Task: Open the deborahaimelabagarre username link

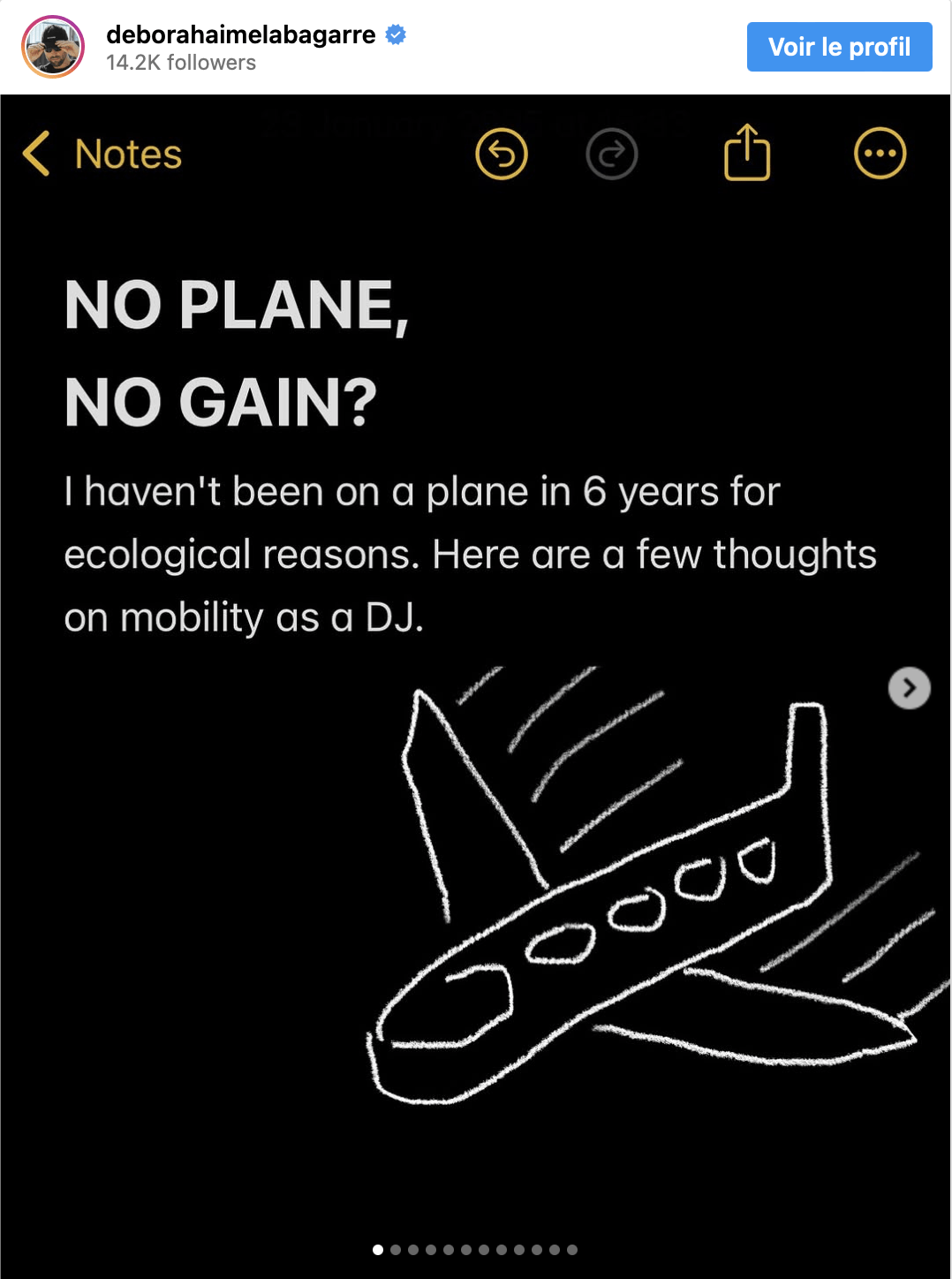Action: pos(240,34)
